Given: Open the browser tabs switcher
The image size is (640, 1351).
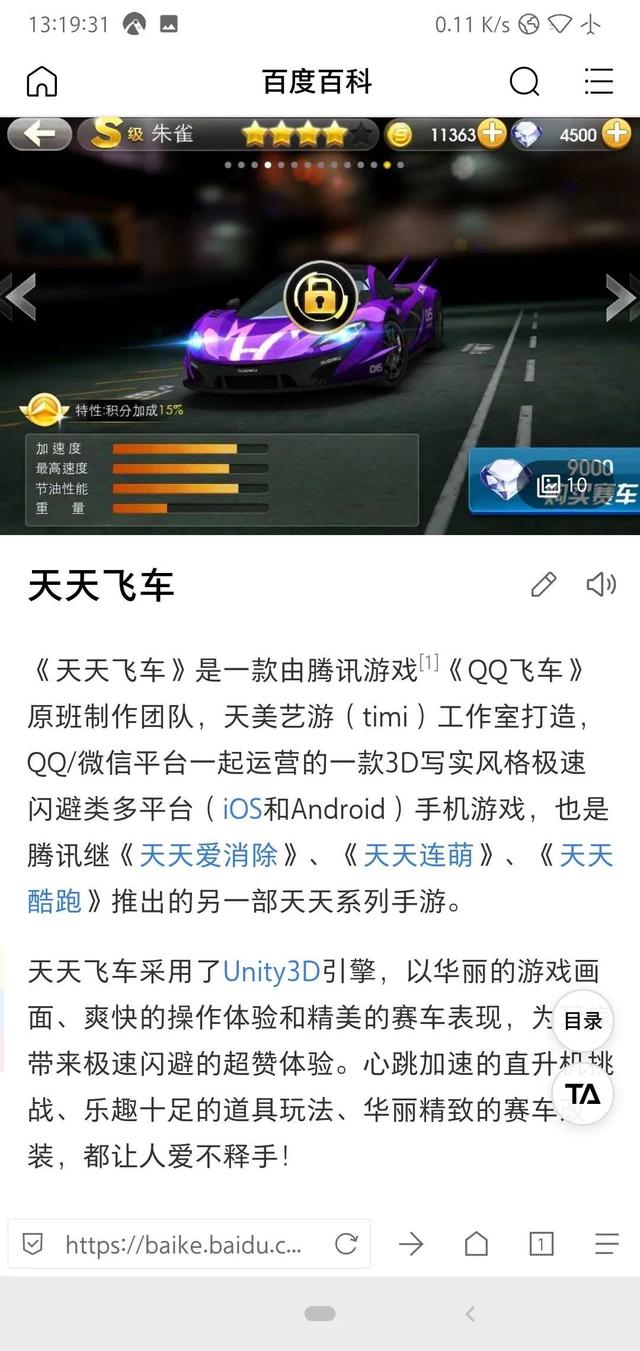Looking at the screenshot, I should (x=541, y=1244).
